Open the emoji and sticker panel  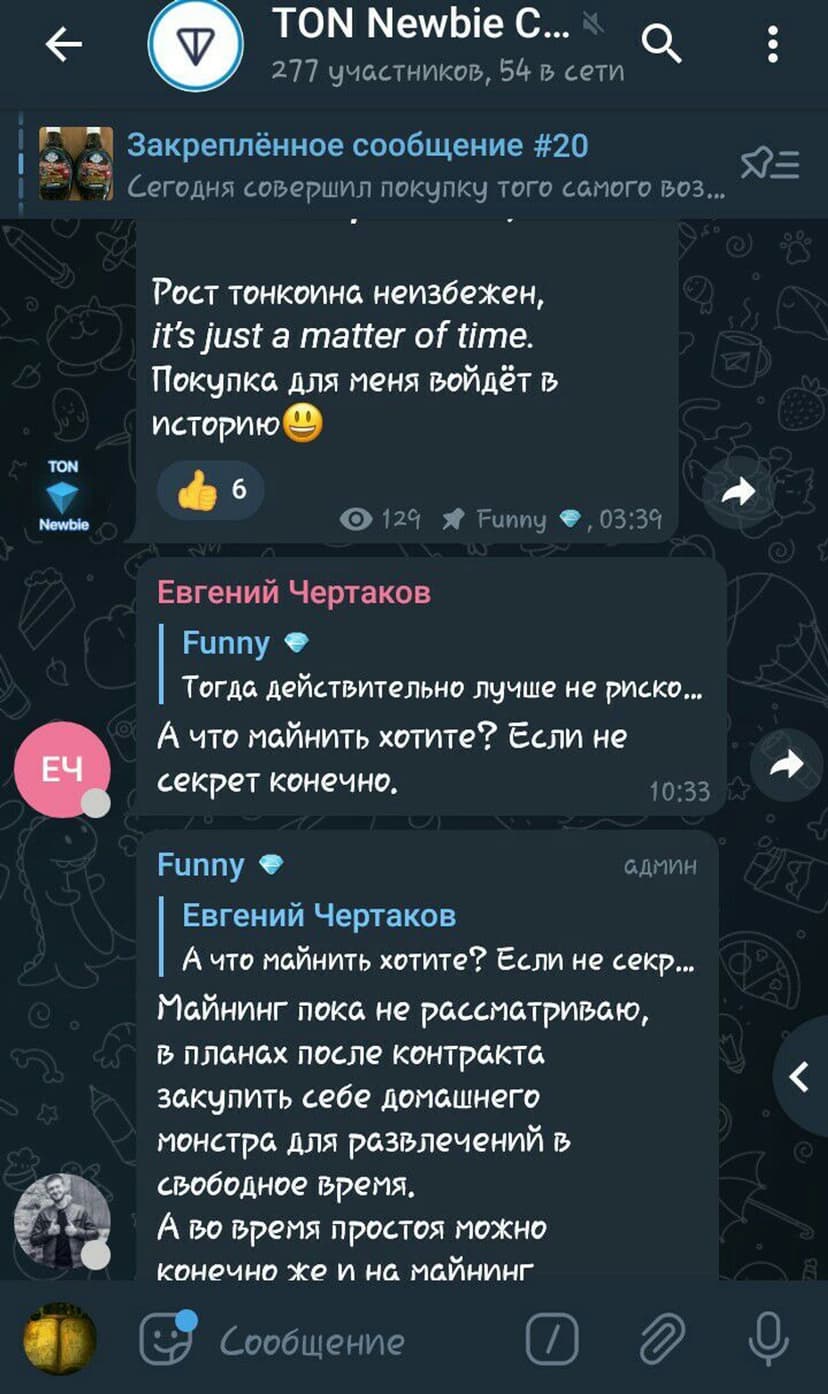[165, 1338]
